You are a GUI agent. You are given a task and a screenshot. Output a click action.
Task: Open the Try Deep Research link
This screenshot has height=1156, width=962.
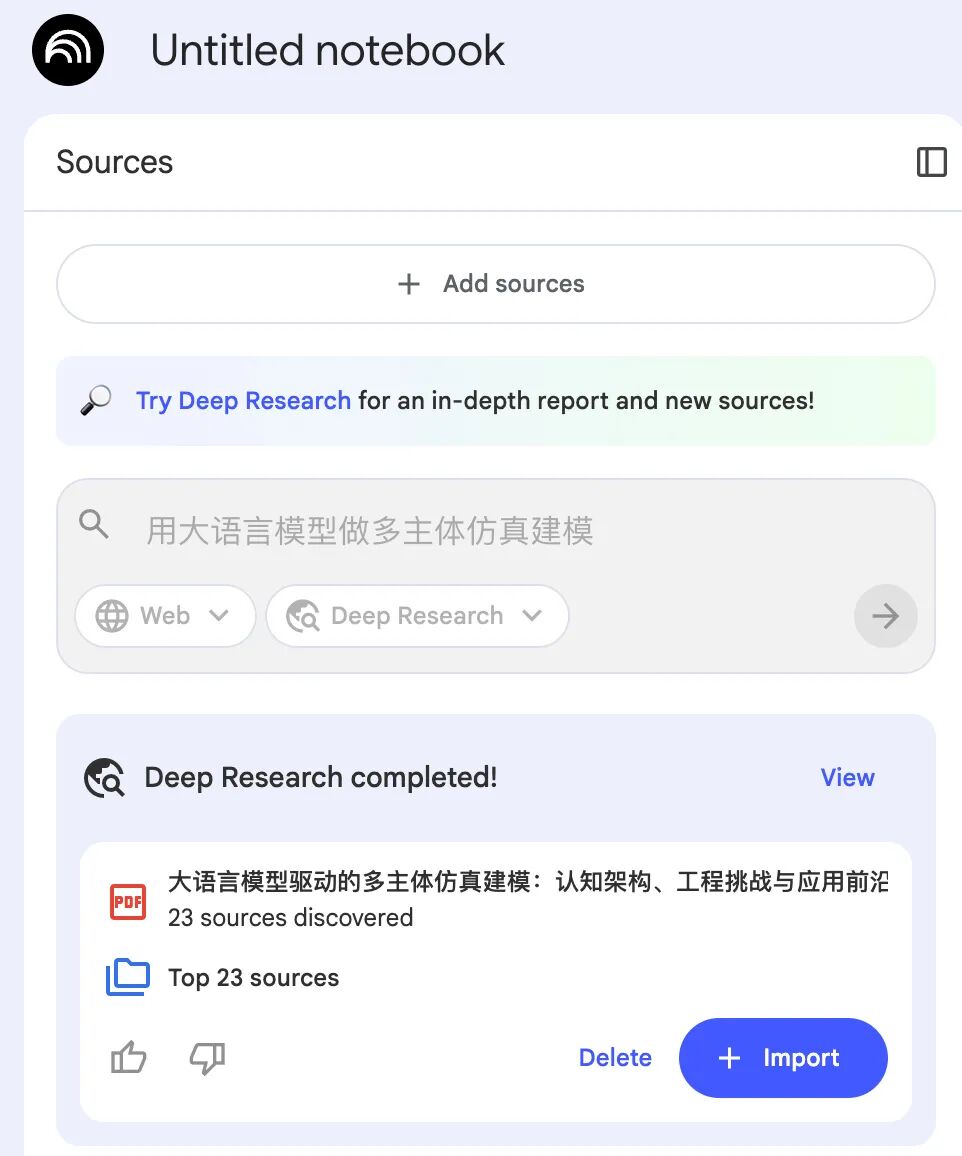pos(243,400)
